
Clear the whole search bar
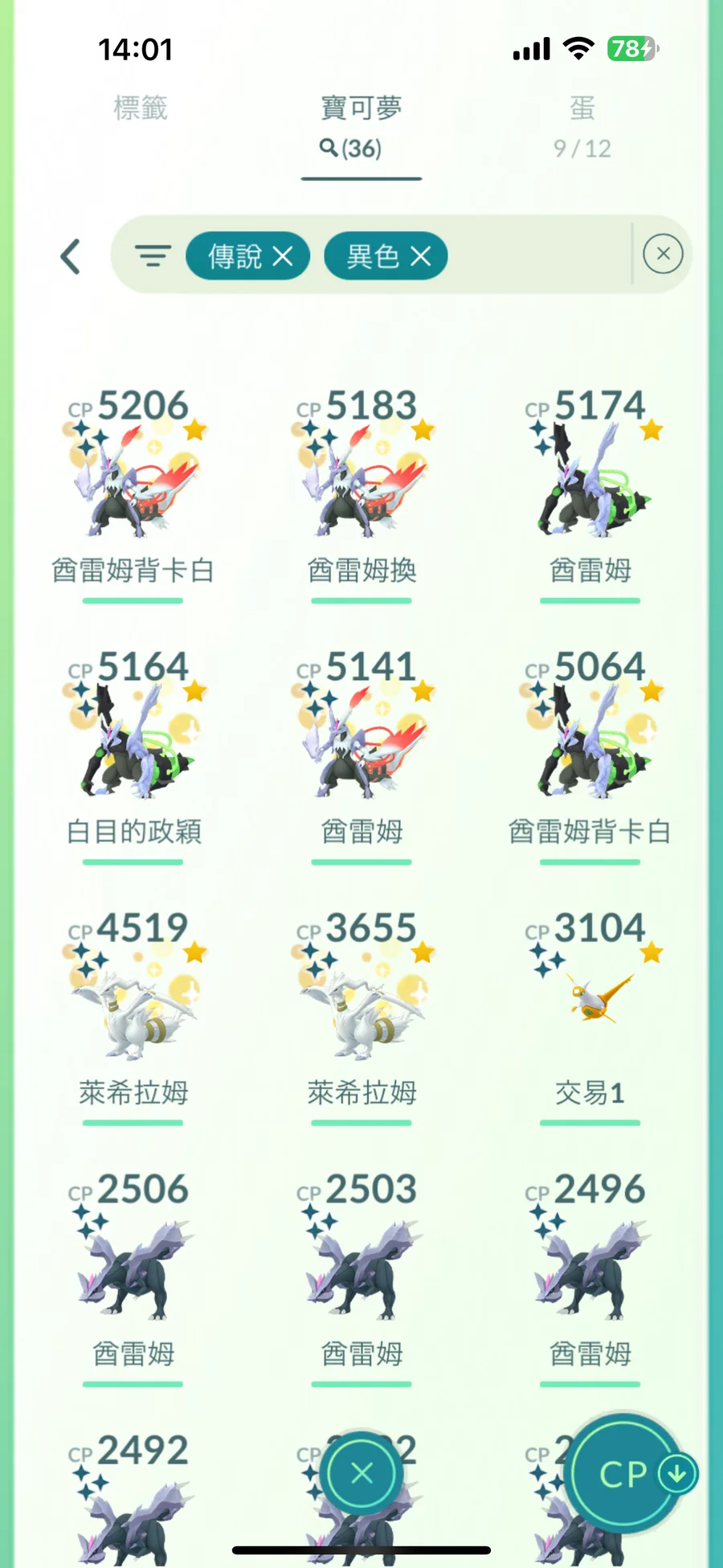(x=663, y=255)
